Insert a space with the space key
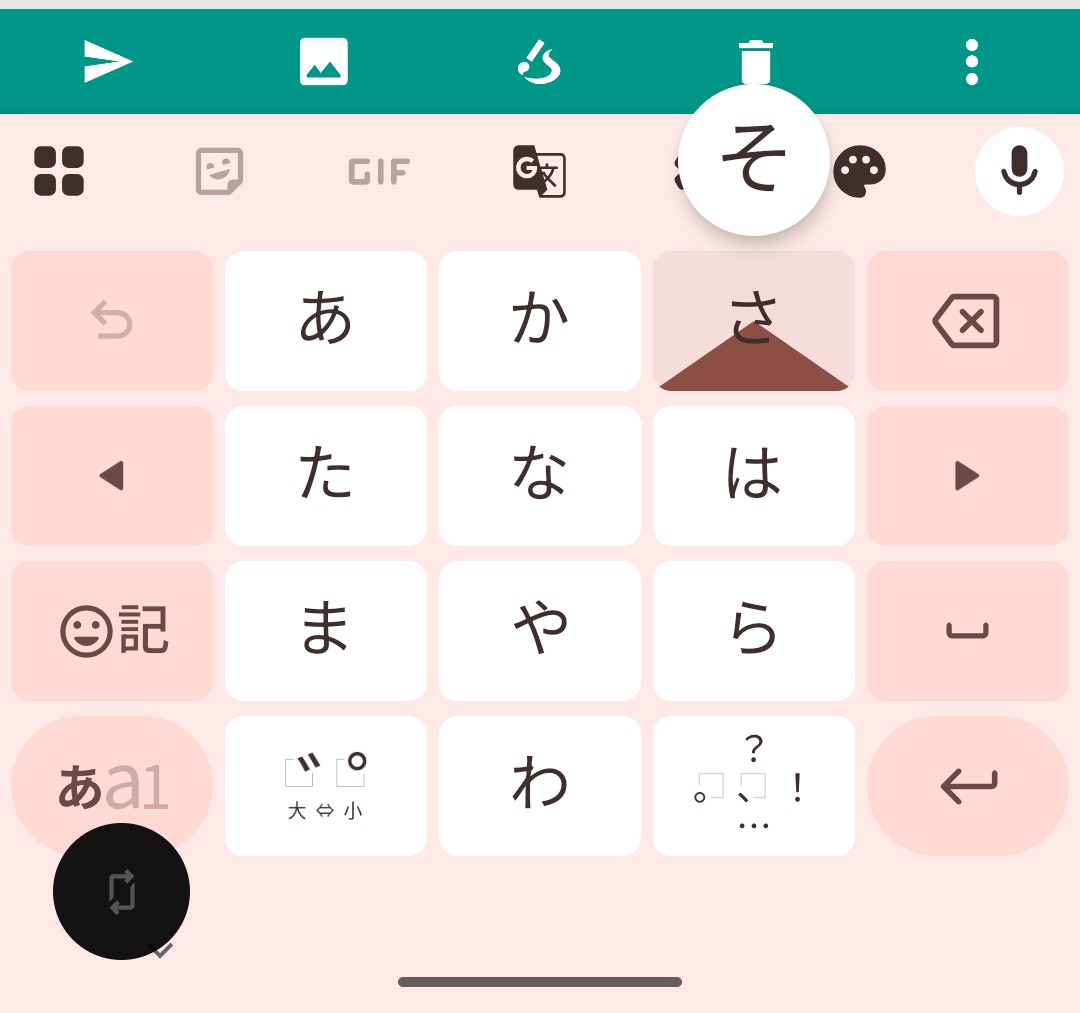 tap(967, 630)
